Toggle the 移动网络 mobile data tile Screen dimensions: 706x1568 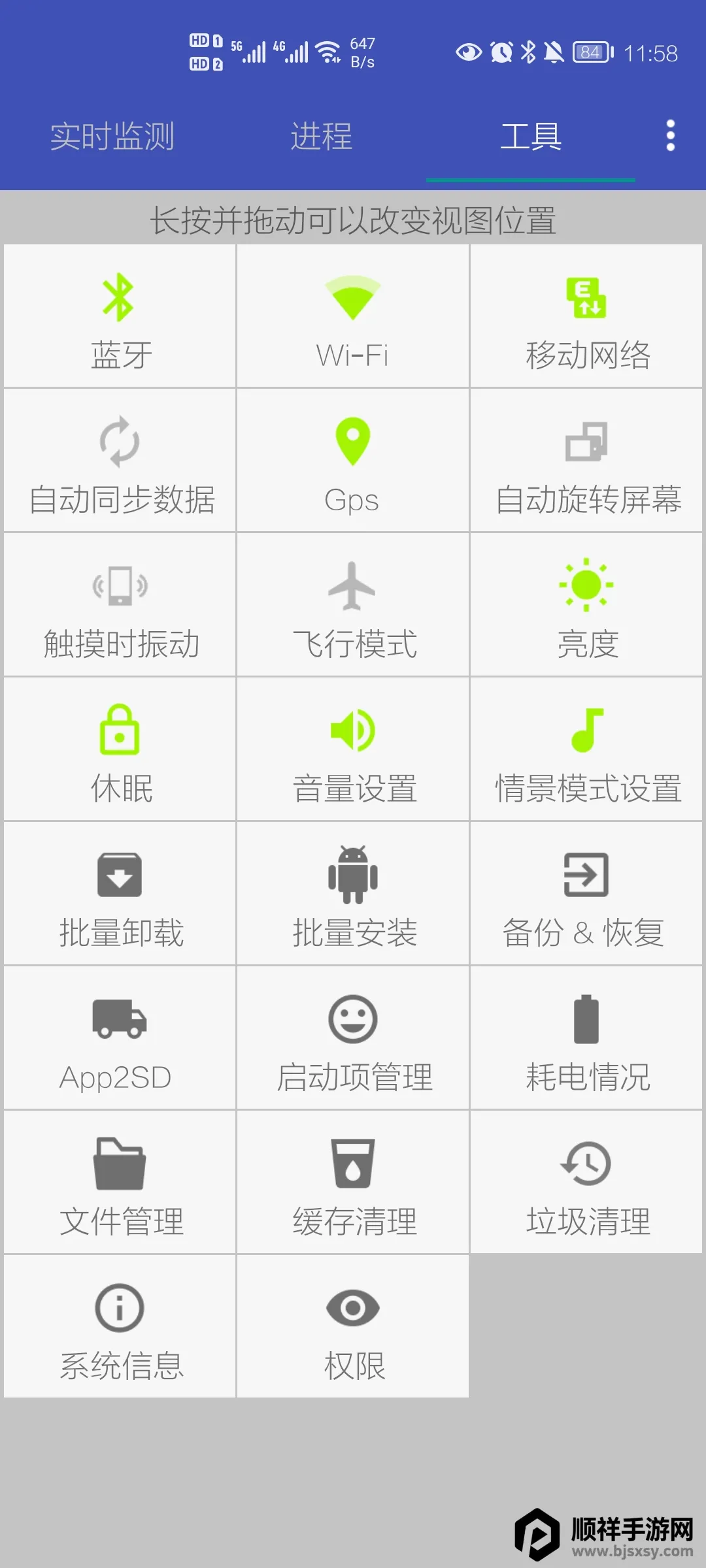pos(586,316)
